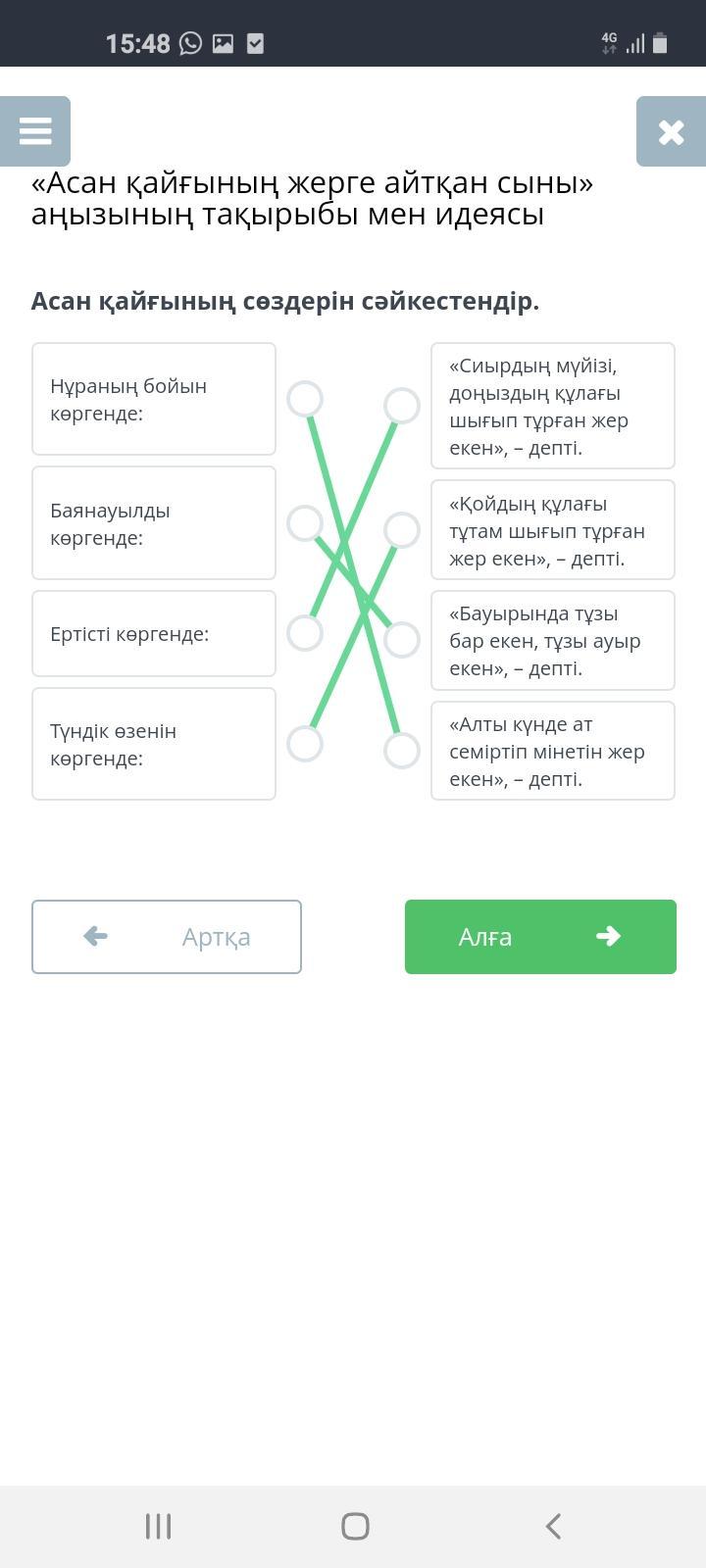Tap the connector circle for the «Бауырында тұзы» answer
Viewport: 706px width, 1568px height.
pyautogui.click(x=402, y=640)
